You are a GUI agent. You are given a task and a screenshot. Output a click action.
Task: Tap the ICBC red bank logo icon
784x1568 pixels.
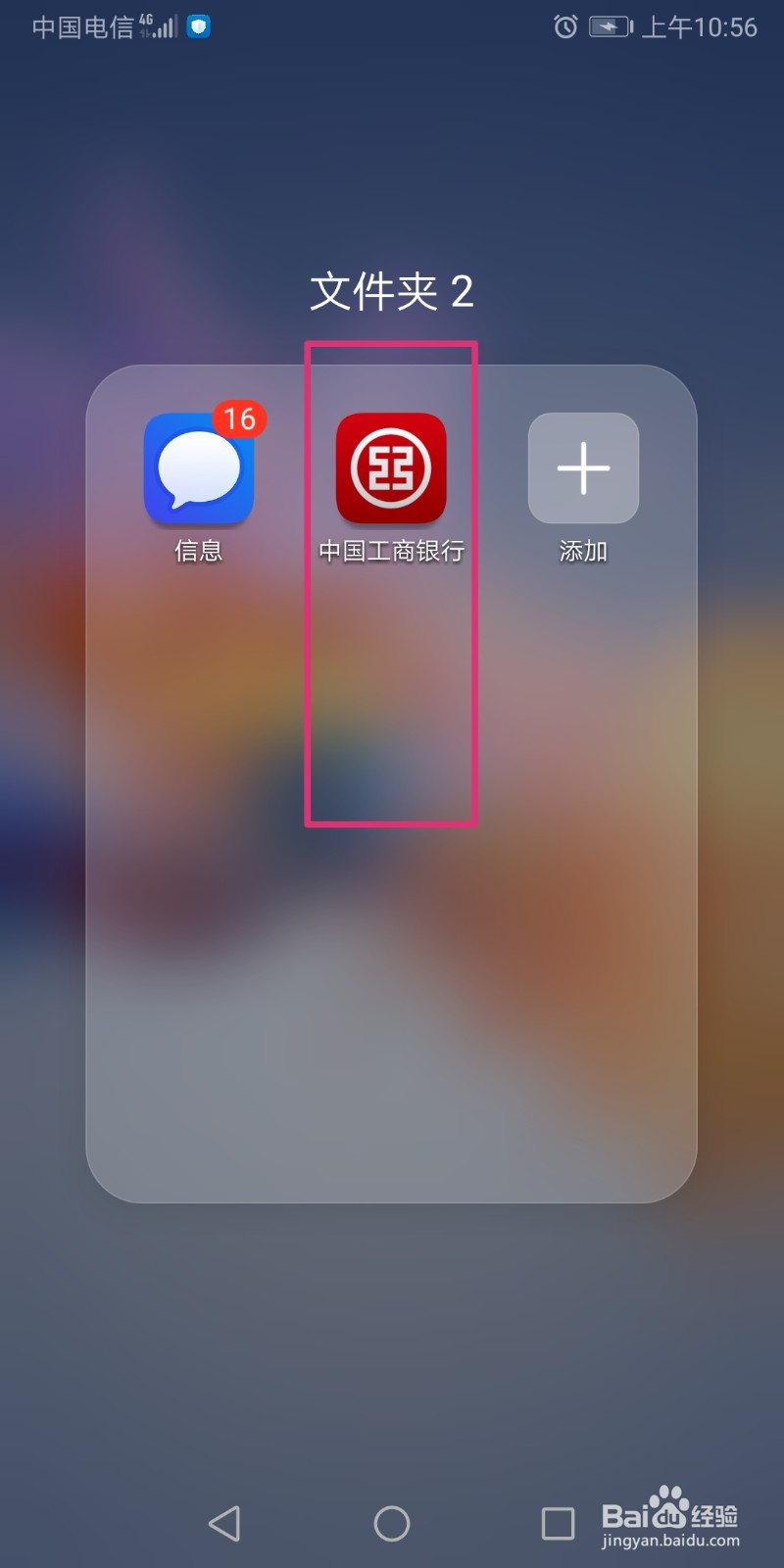coord(390,468)
